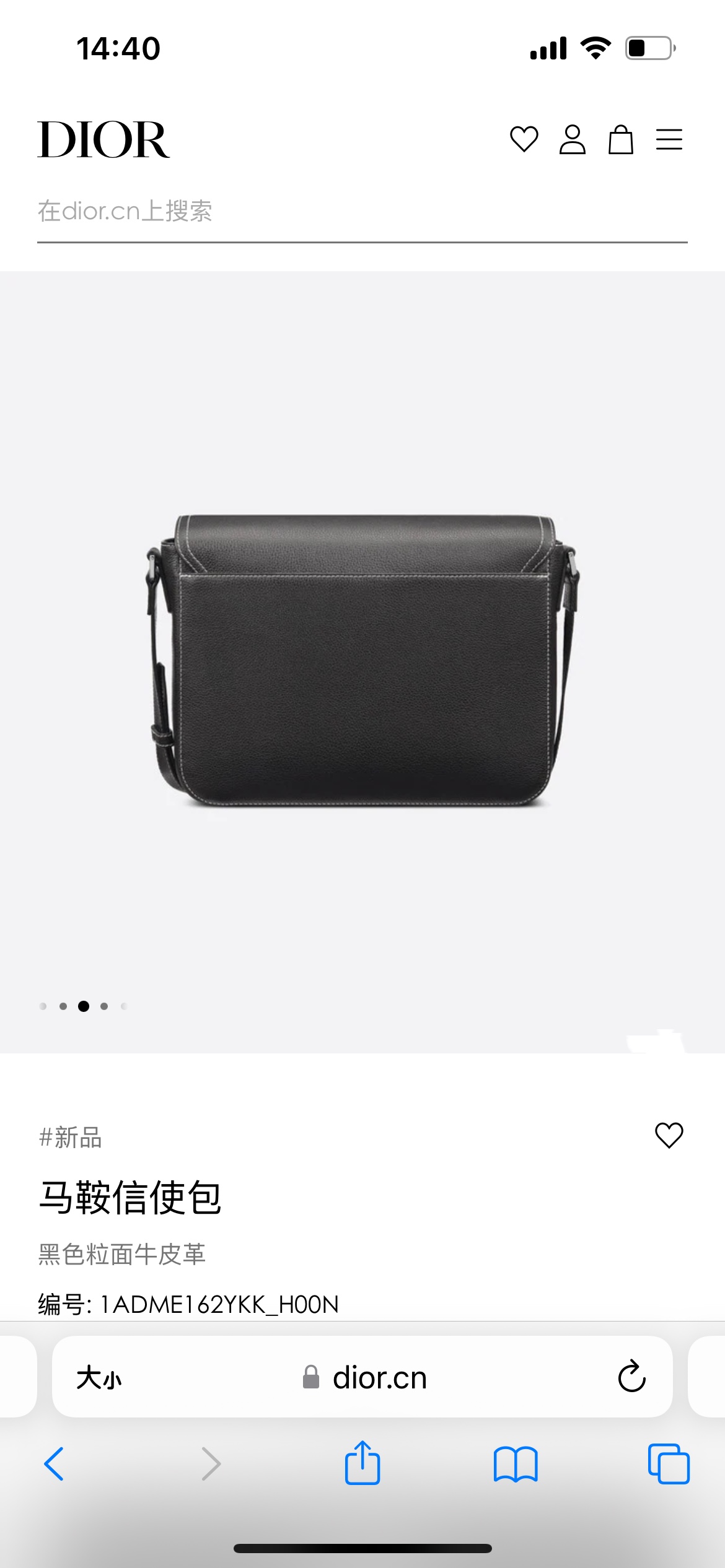Reload the dior.cn page
Viewport: 725px width, 1568px height.
pyautogui.click(x=631, y=1377)
